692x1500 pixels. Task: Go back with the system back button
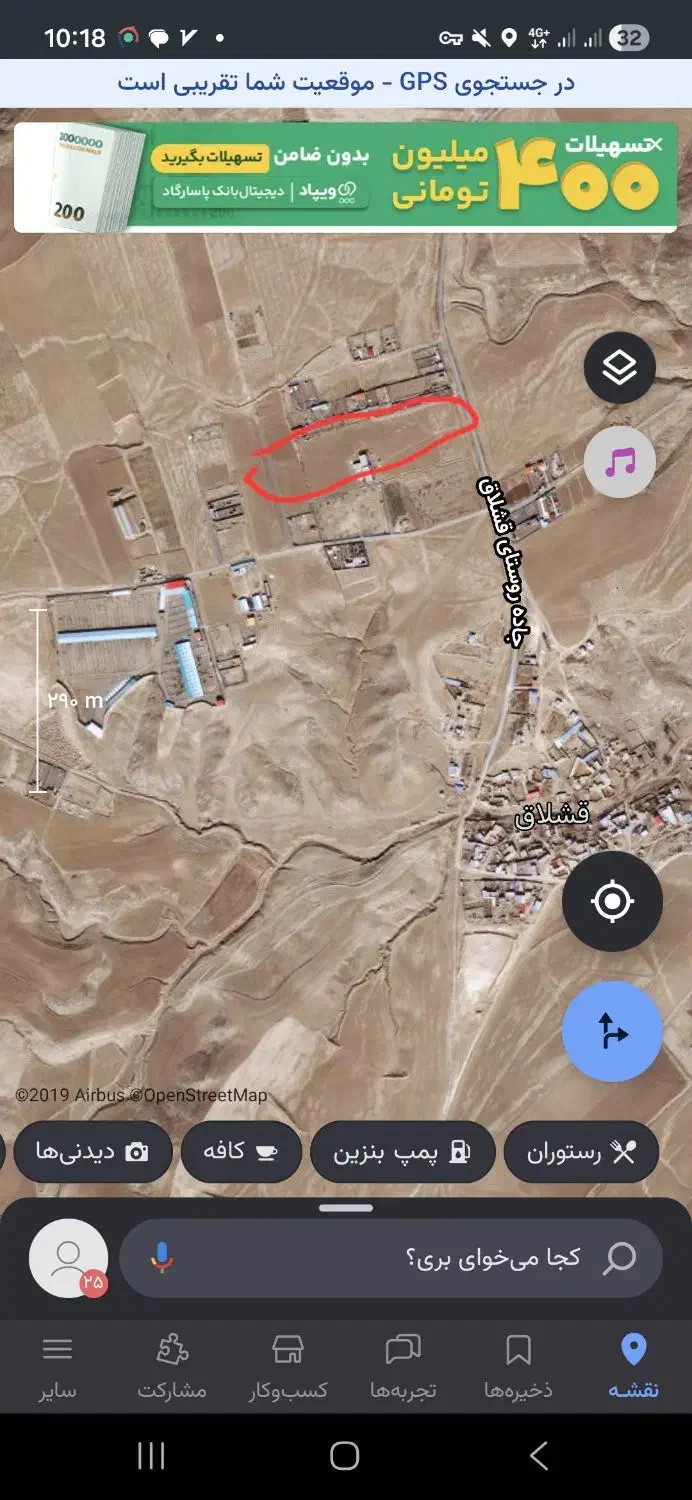[x=538, y=1456]
